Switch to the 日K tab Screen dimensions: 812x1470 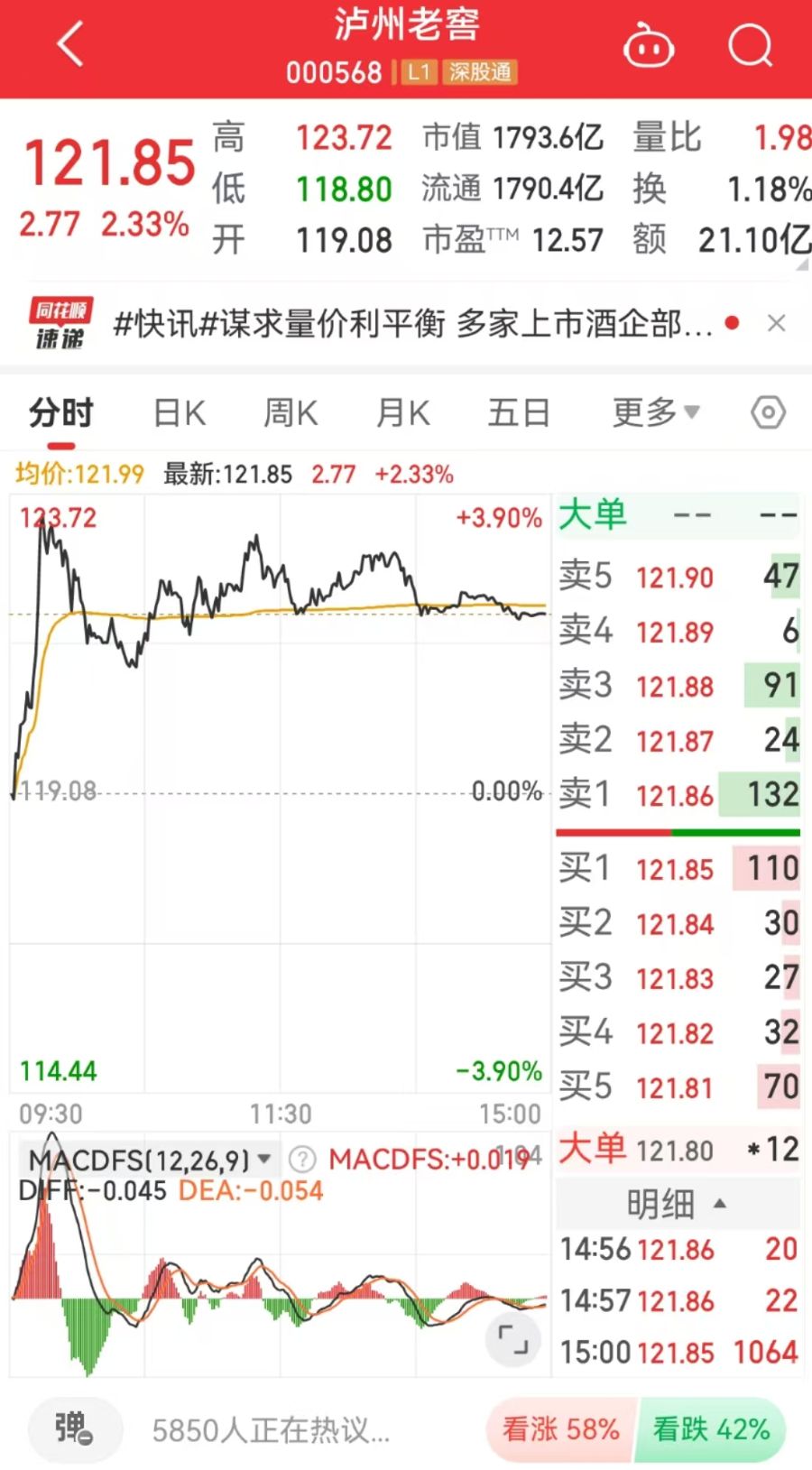180,413
